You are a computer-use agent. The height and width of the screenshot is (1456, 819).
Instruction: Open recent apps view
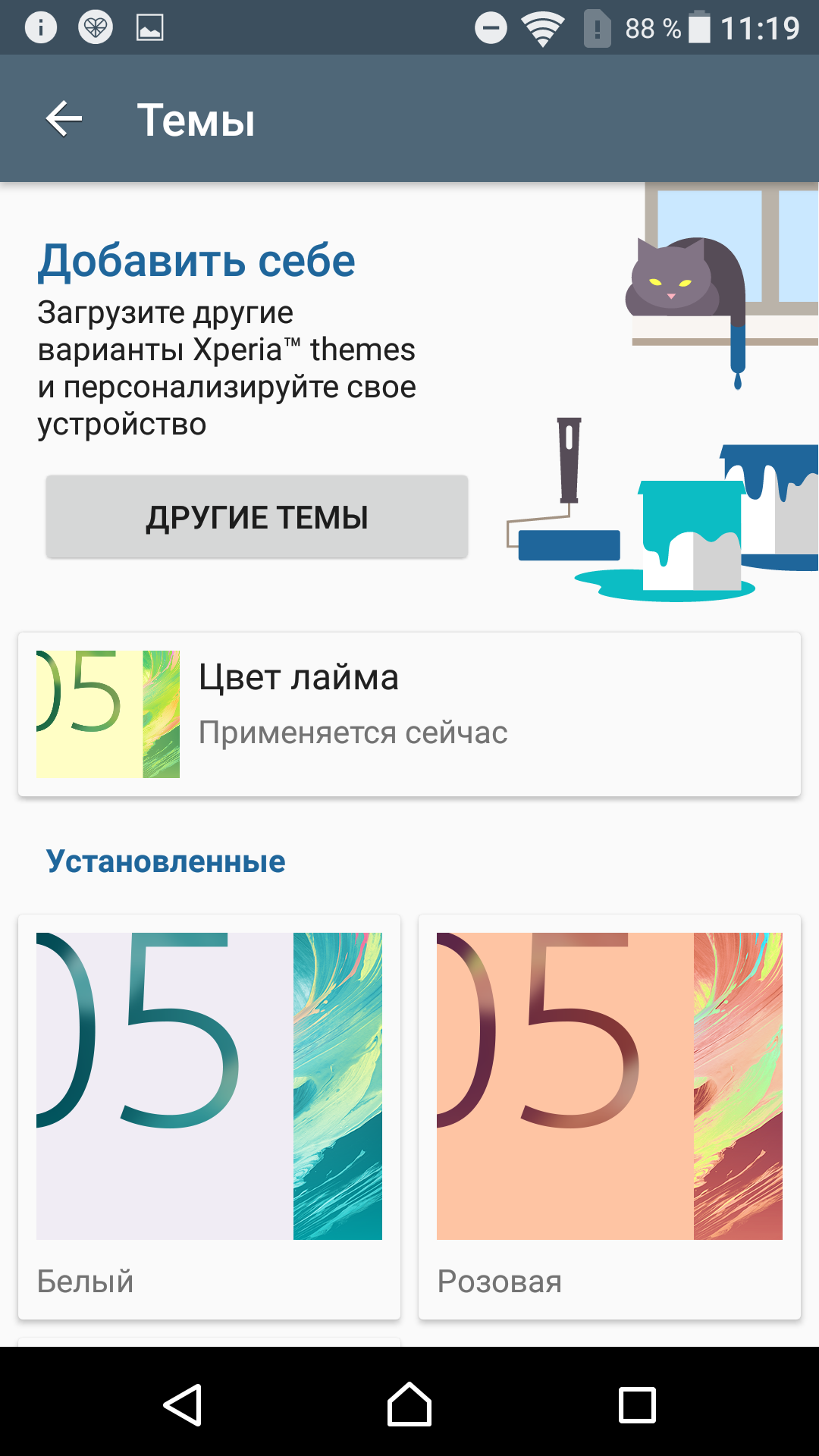(637, 1404)
